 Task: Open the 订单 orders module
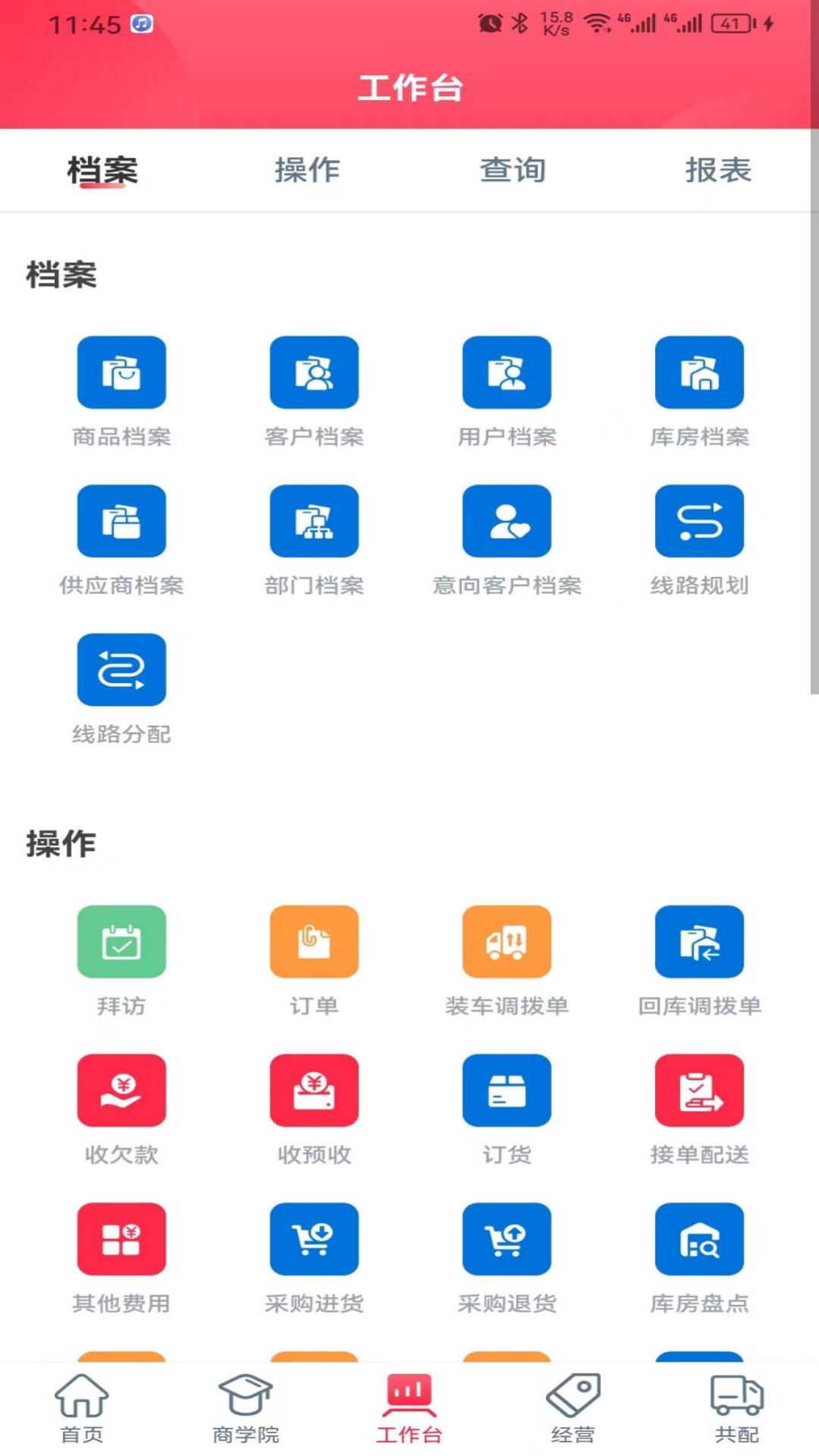[x=314, y=942]
